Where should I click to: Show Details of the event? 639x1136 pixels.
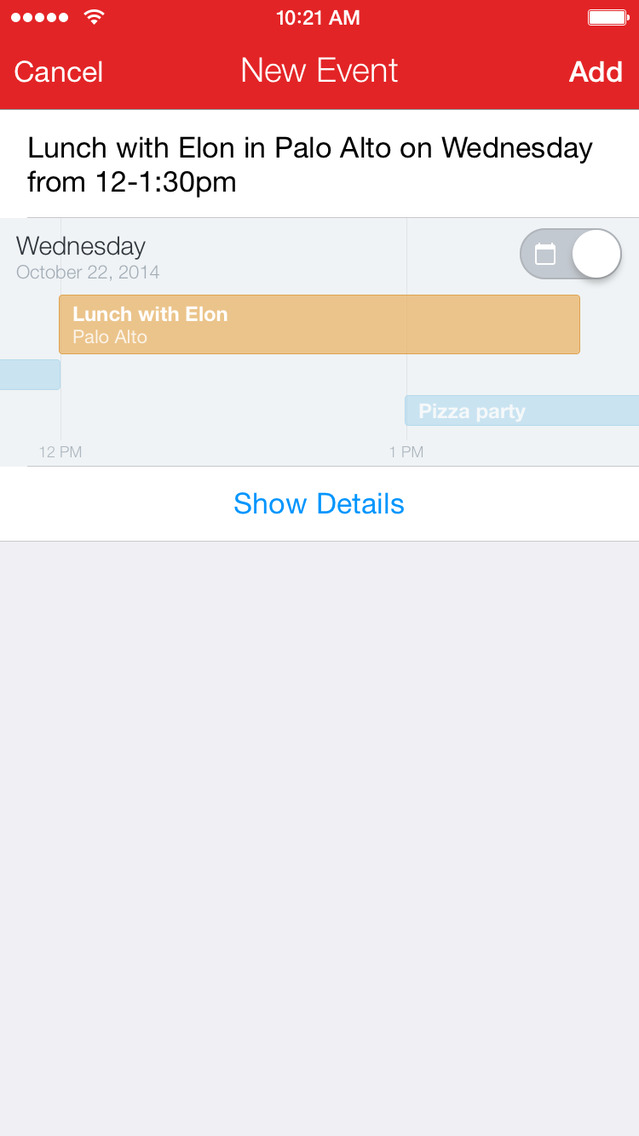[x=319, y=504]
